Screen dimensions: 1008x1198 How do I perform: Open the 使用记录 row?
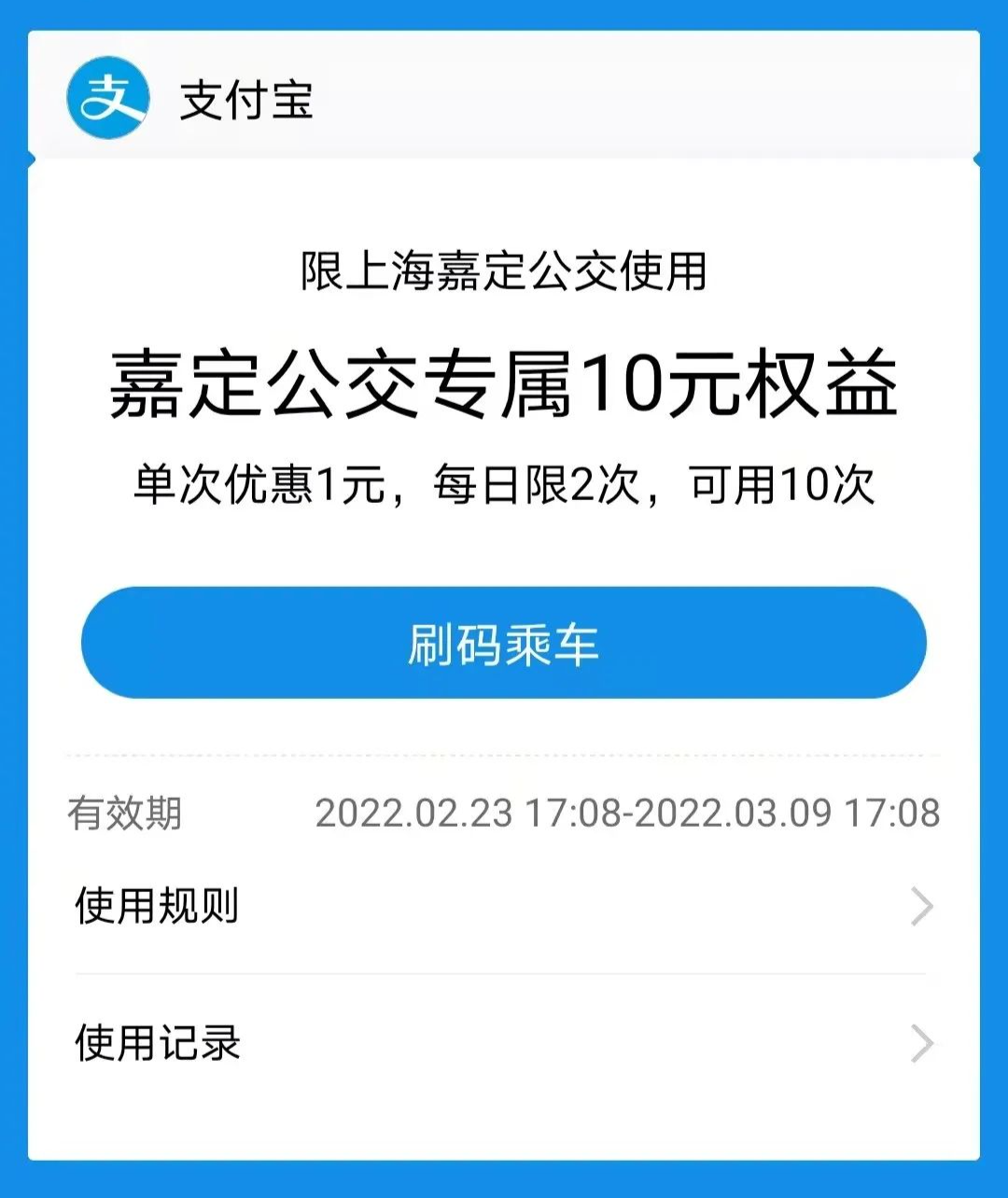pos(503,1043)
